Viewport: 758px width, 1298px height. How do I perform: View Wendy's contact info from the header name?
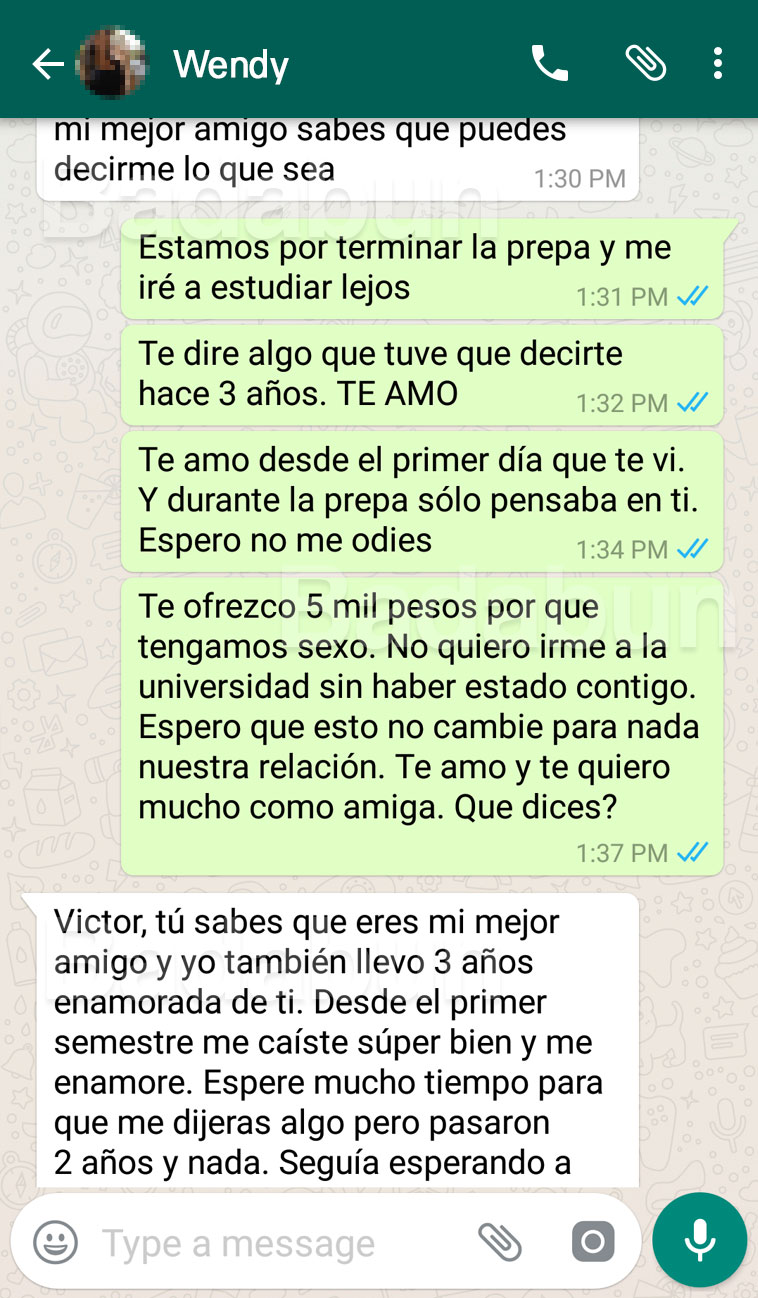coord(231,65)
